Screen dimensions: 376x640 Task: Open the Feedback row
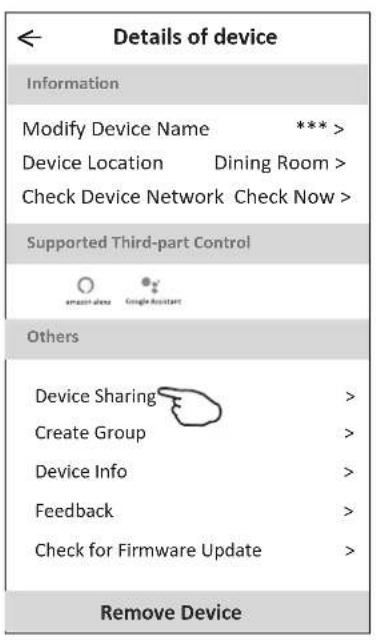point(187,511)
